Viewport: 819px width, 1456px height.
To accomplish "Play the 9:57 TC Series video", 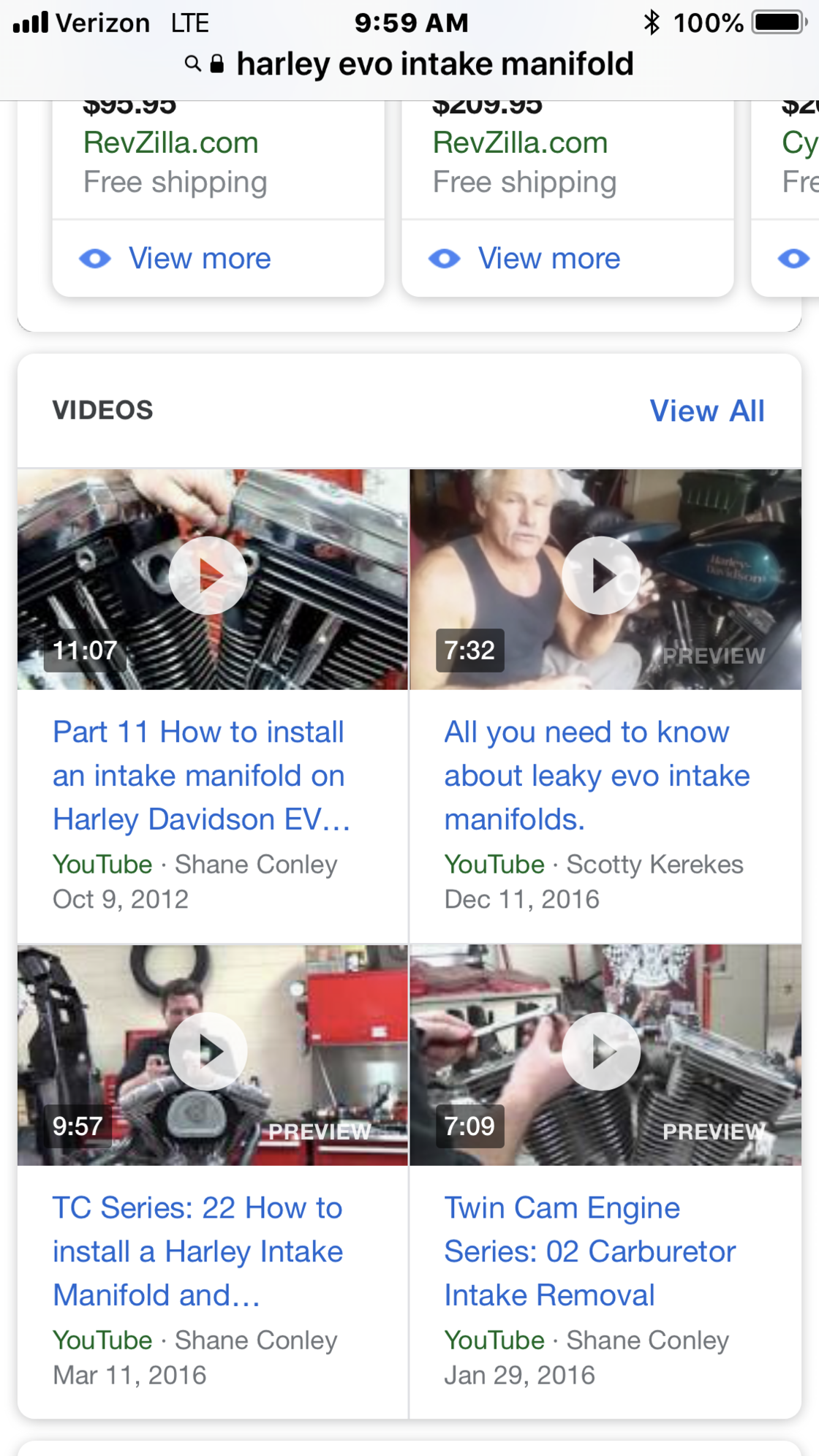I will pos(208,1051).
